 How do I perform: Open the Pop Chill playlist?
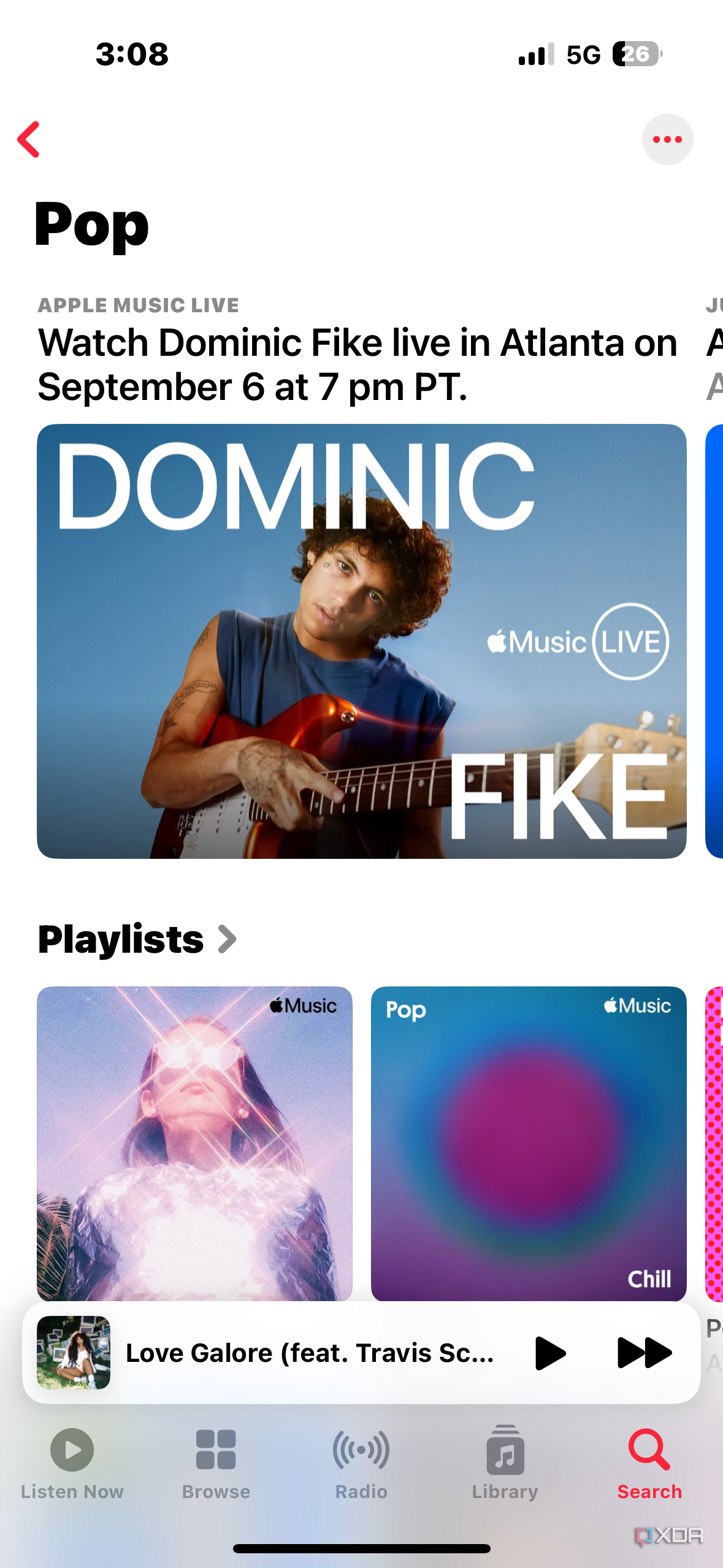[x=527, y=1145]
